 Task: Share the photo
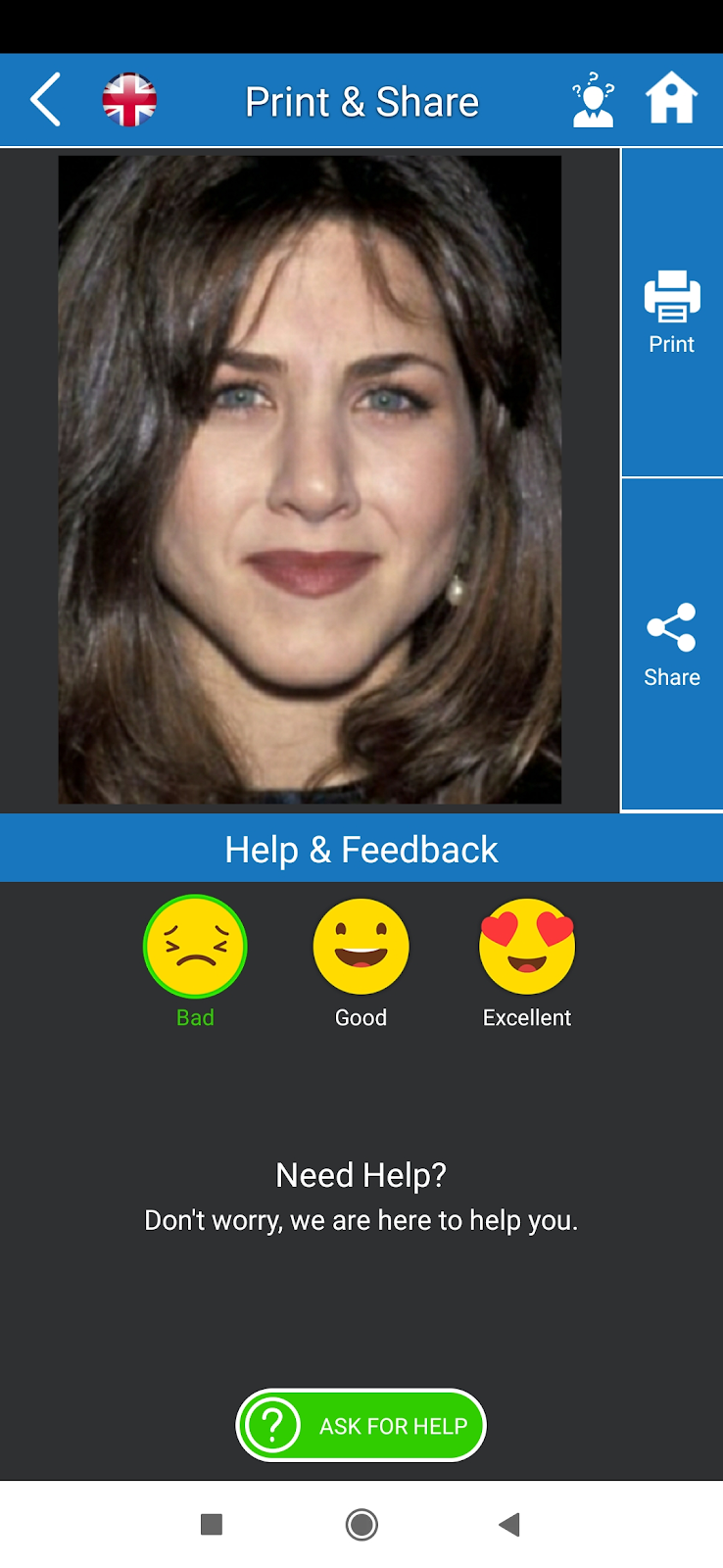[x=672, y=645]
